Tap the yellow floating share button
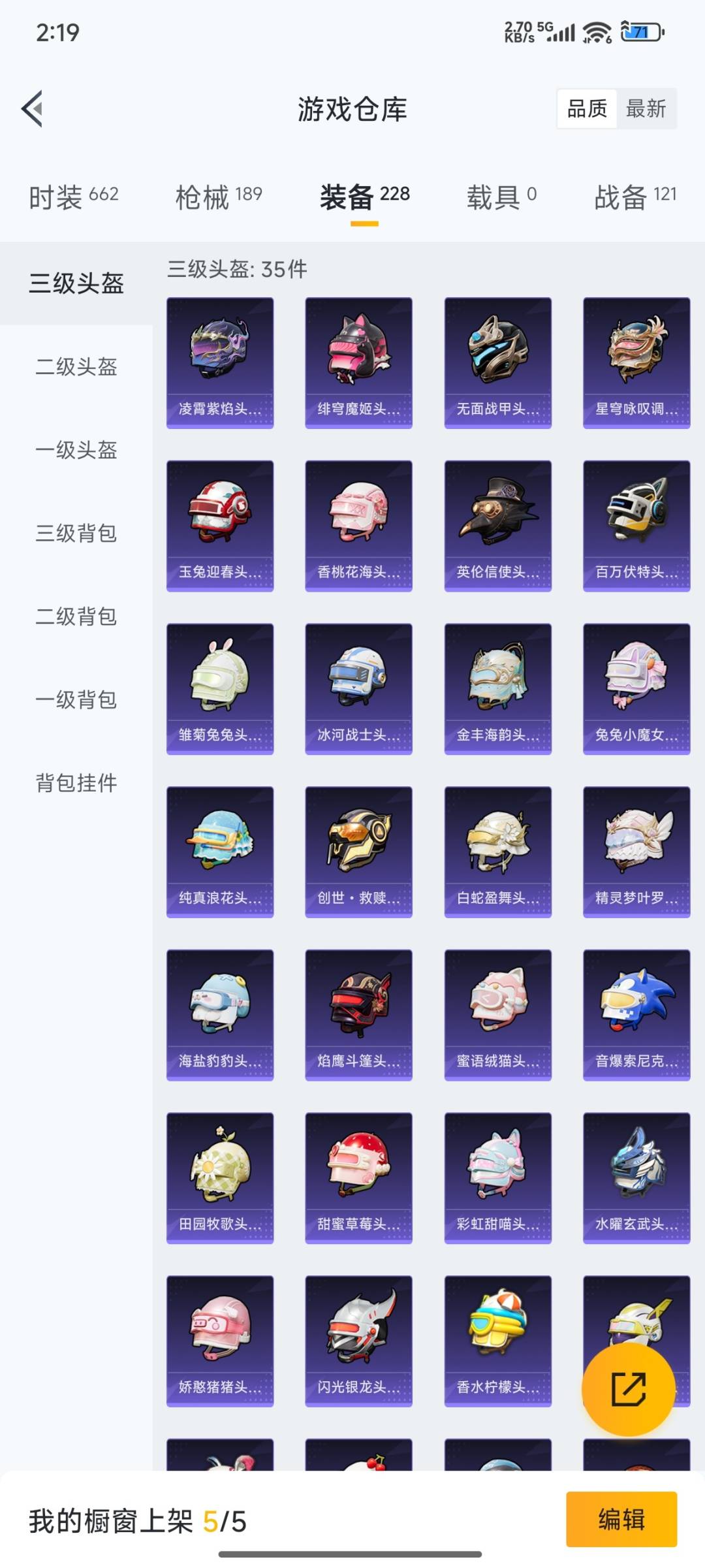Screen dimensions: 705x1568 coord(628,1389)
